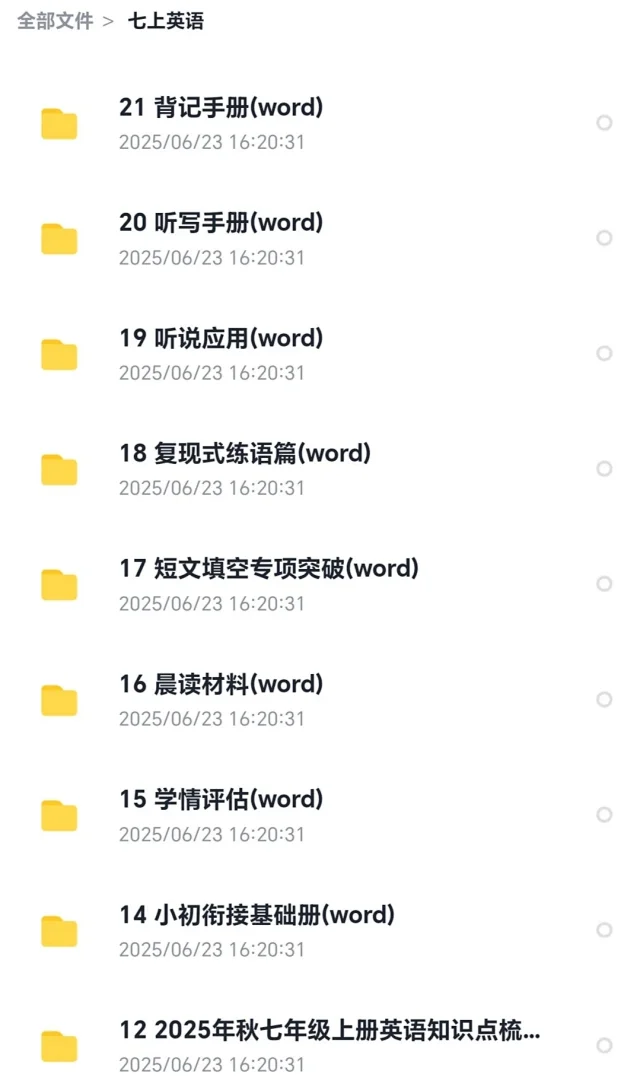Open the 17 短文填空专项突破(word) folder

320,584
